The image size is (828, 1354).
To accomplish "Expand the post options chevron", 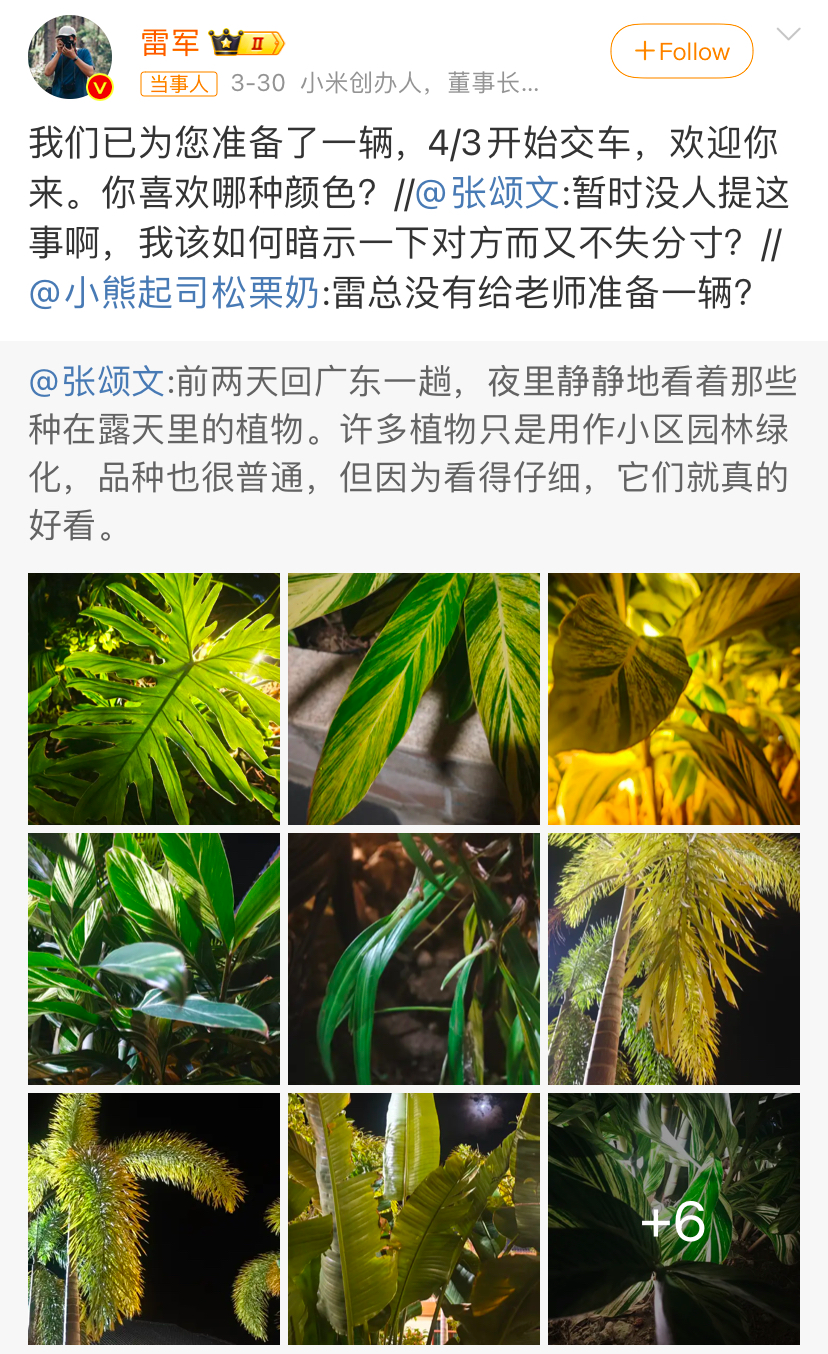I will coord(789,35).
